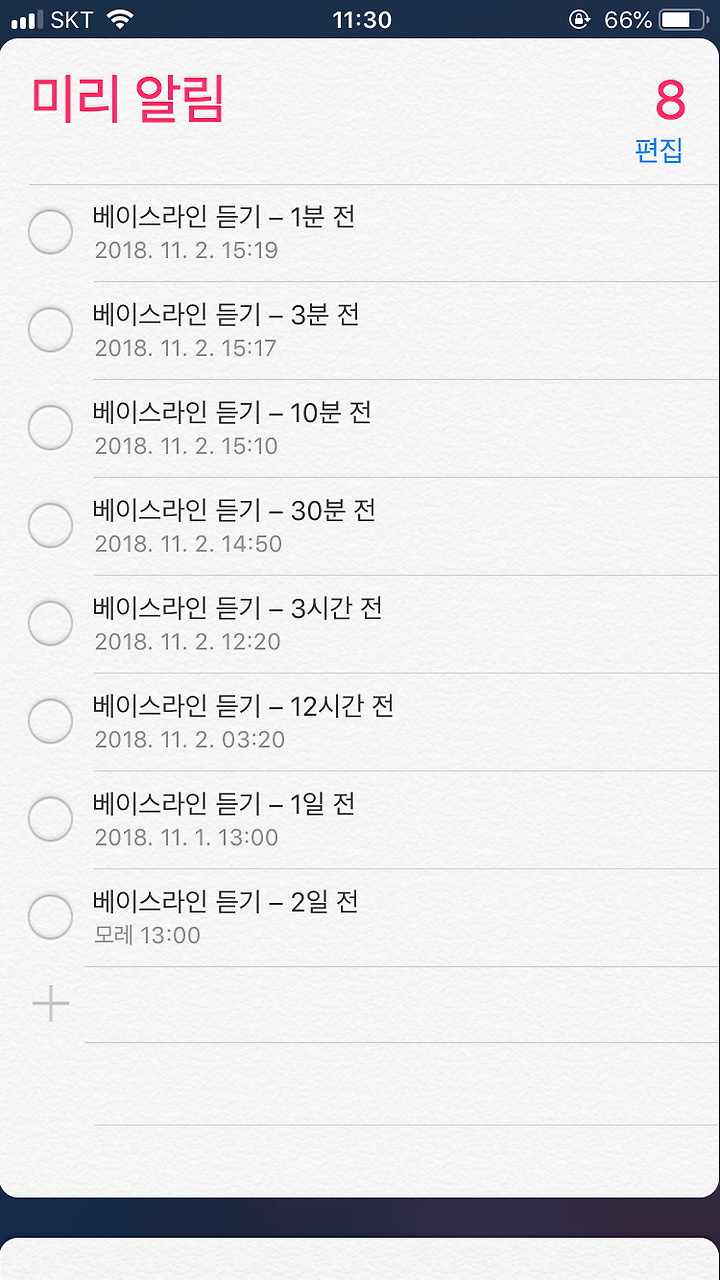Mark the 3분 전 reminder done
The height and width of the screenshot is (1280, 720).
tap(50, 330)
